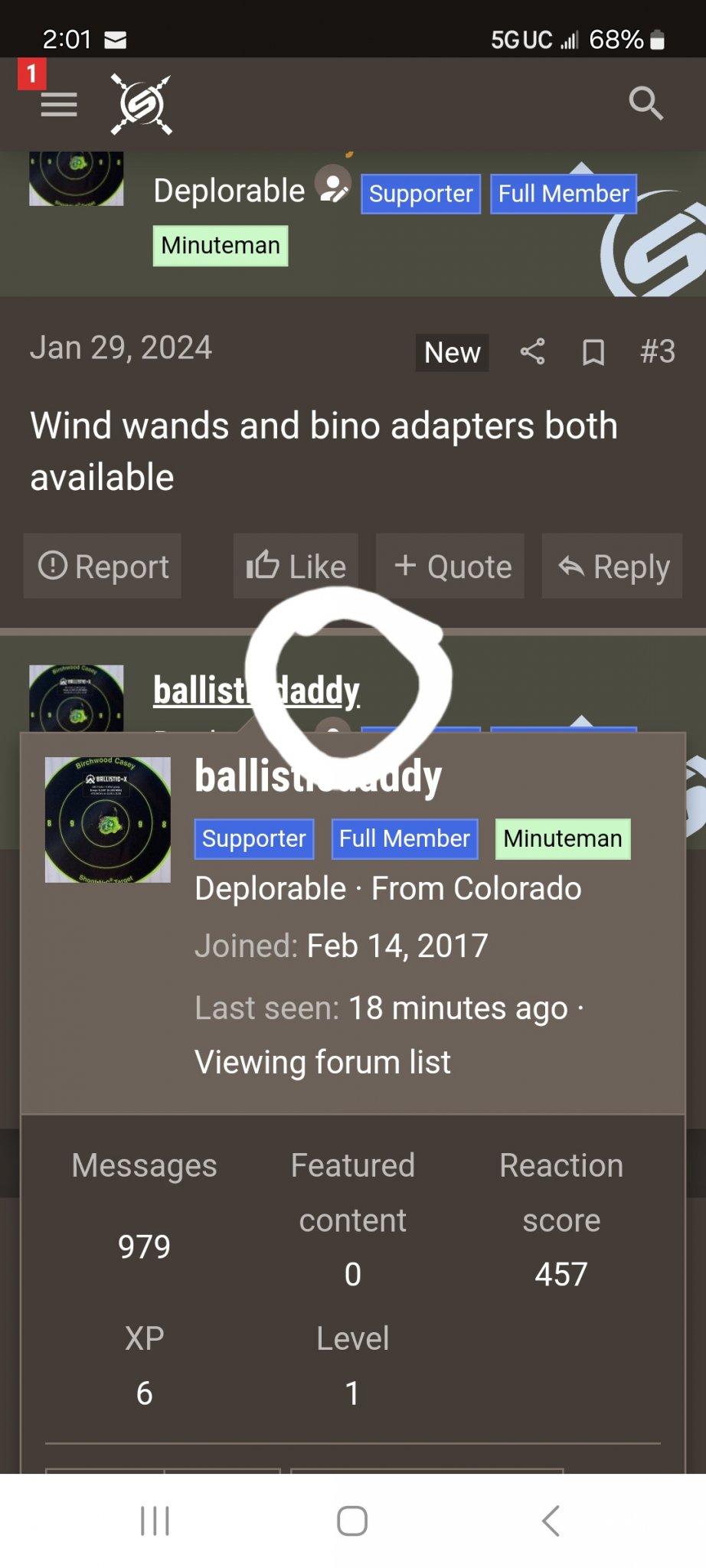This screenshot has height=1568, width=706.
Task: Open the username link in the popup card
Action: pos(317,776)
